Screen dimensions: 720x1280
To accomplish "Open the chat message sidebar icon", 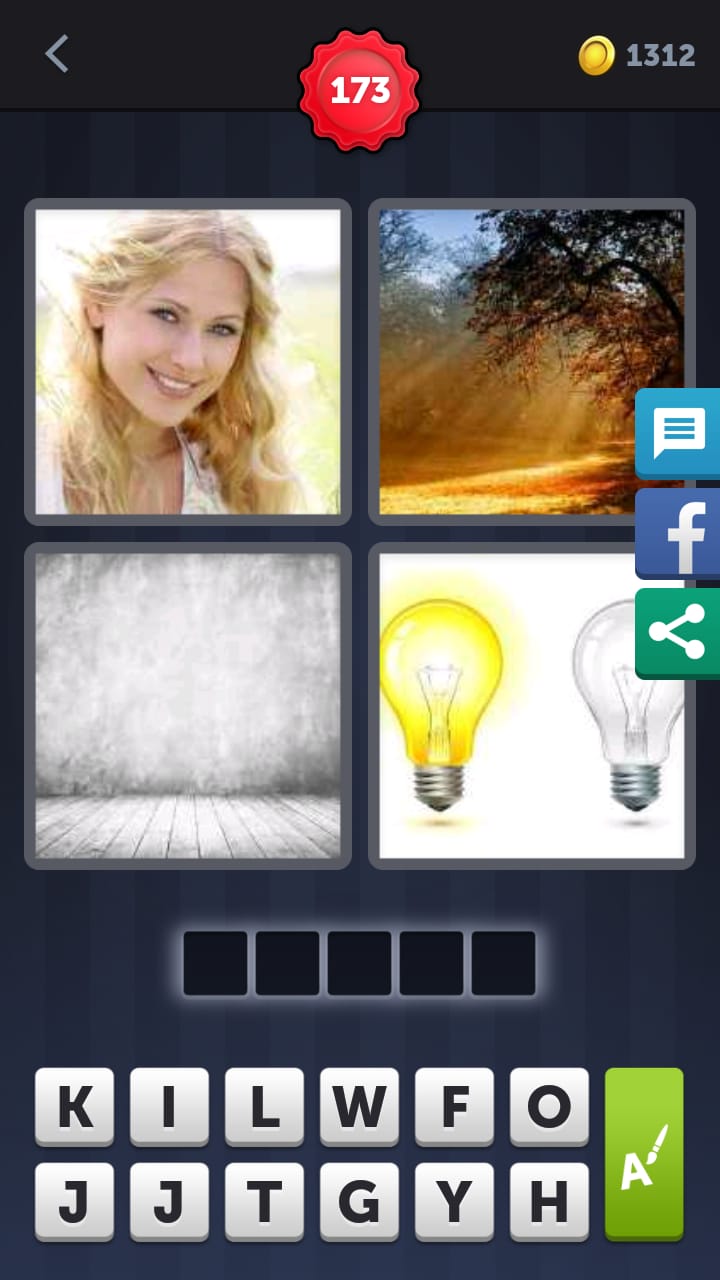I will [677, 433].
